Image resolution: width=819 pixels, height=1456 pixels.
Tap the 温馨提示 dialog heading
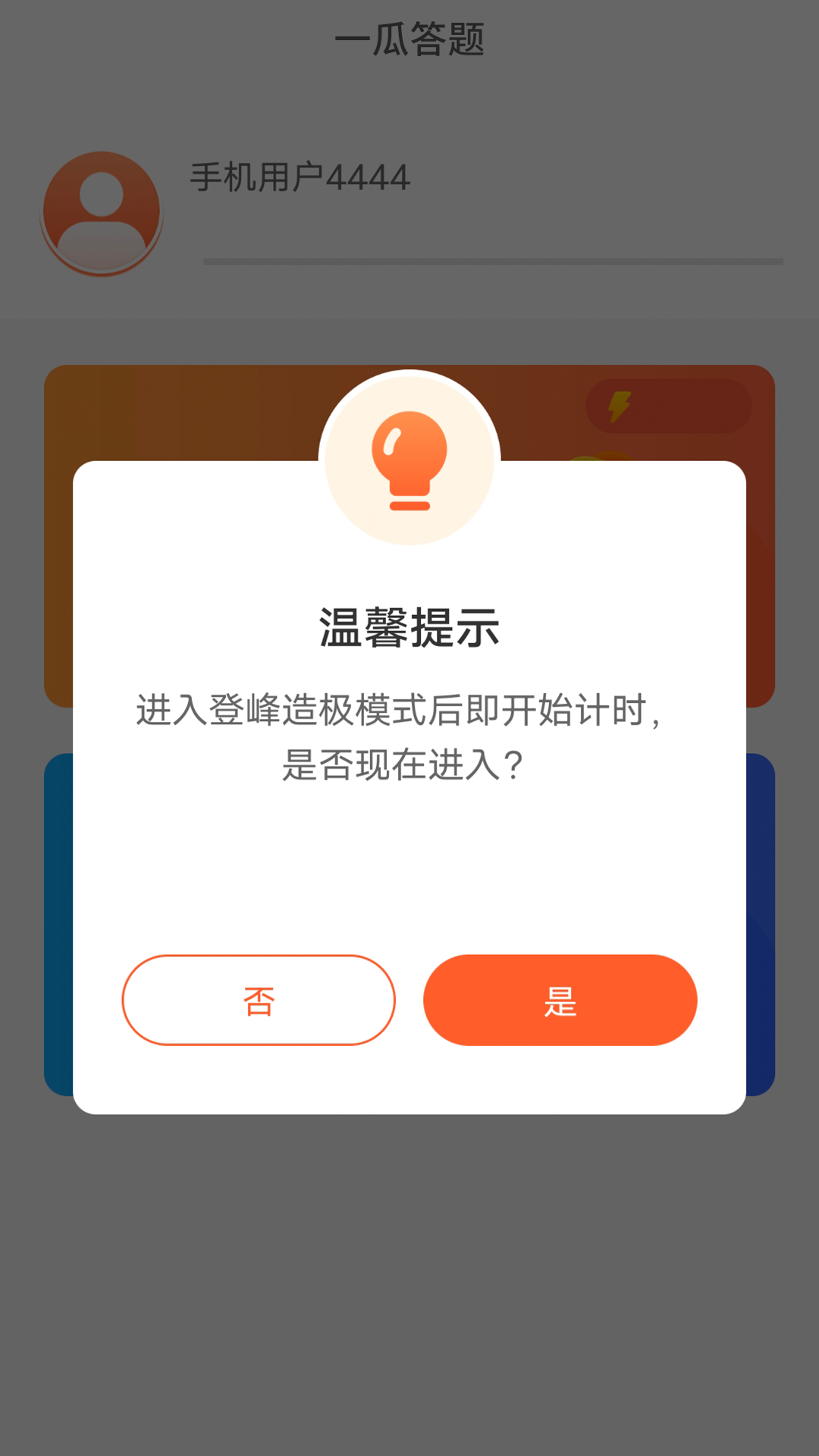[409, 628]
